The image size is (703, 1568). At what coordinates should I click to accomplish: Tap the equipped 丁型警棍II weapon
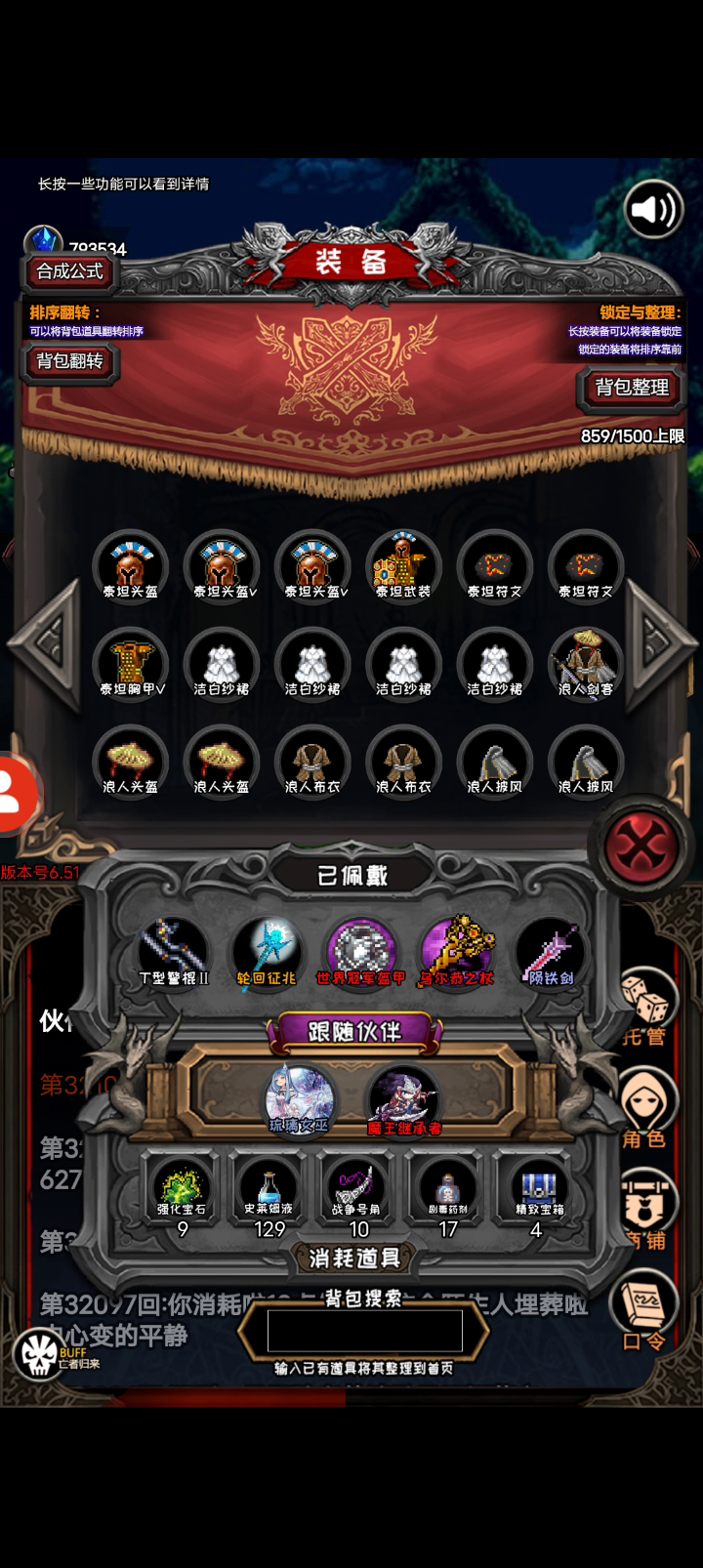(173, 952)
